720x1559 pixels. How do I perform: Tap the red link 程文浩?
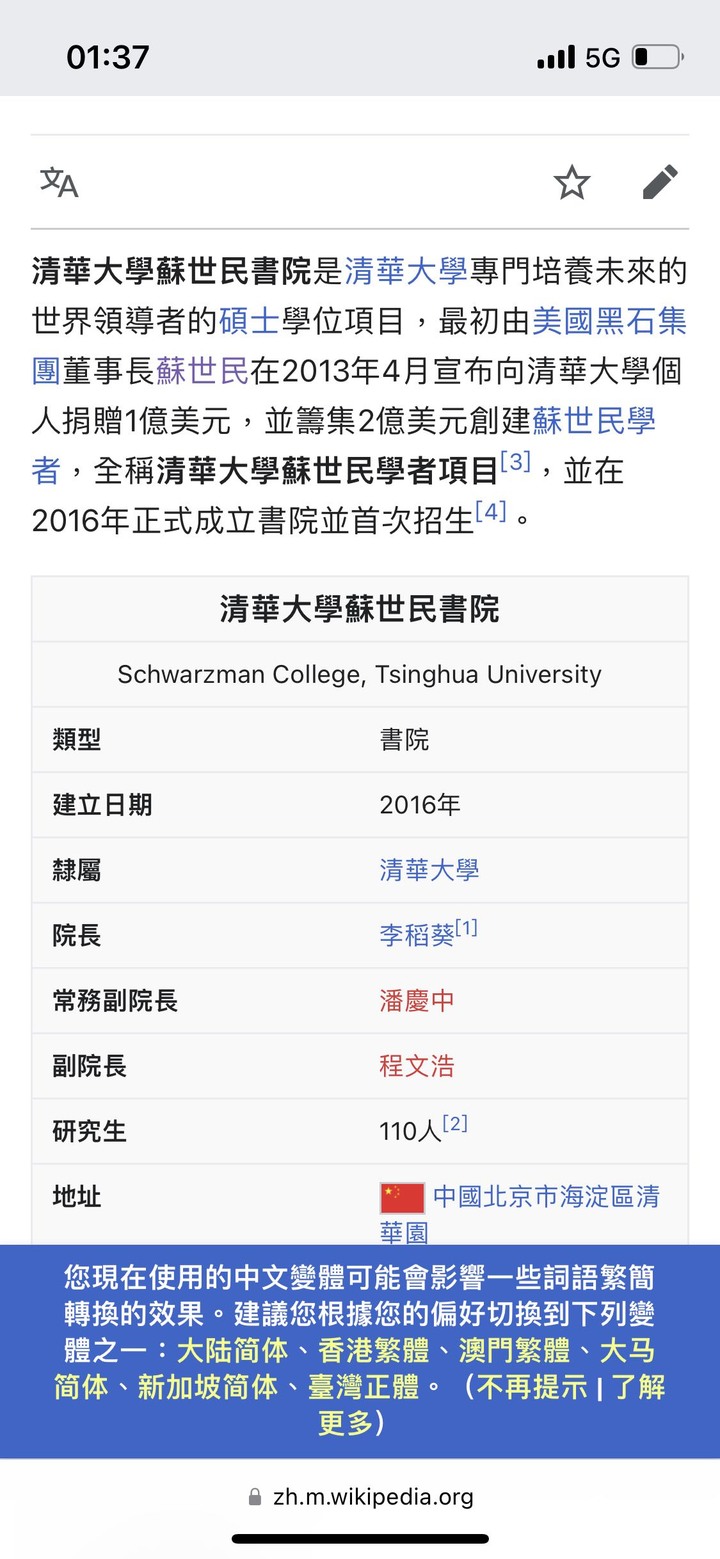[416, 1066]
